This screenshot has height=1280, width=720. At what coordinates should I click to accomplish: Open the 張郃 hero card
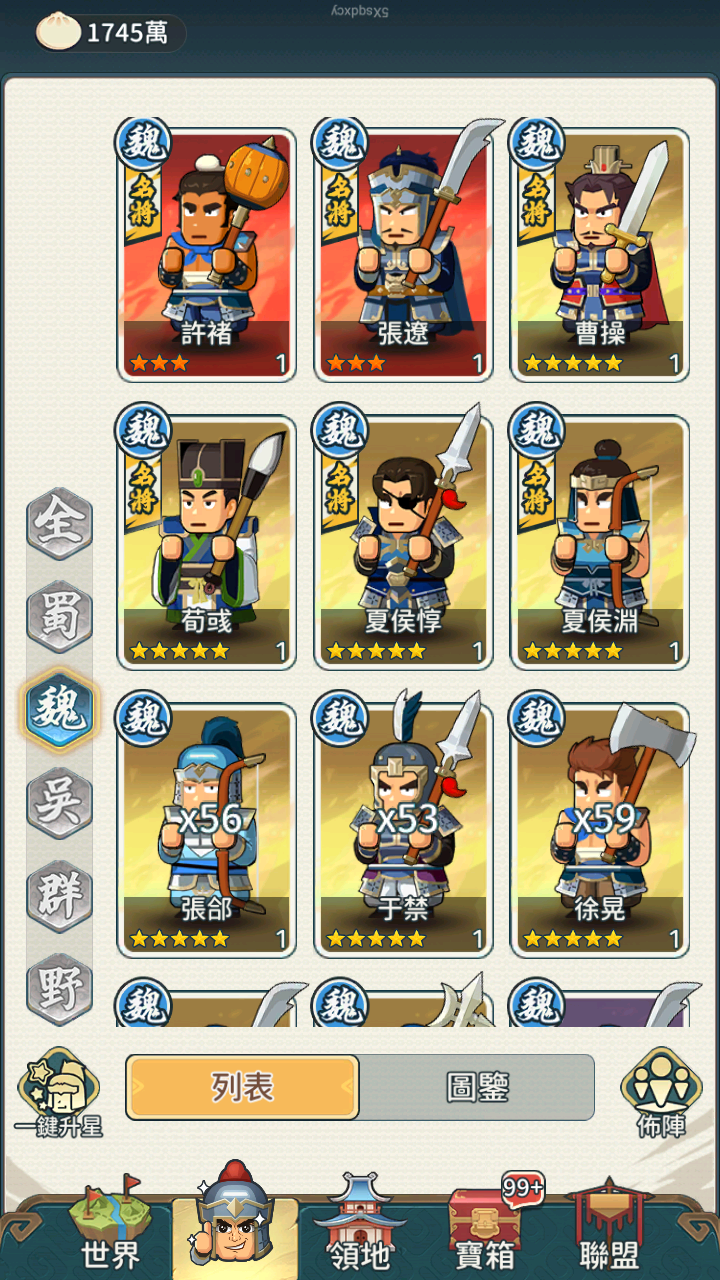point(207,831)
